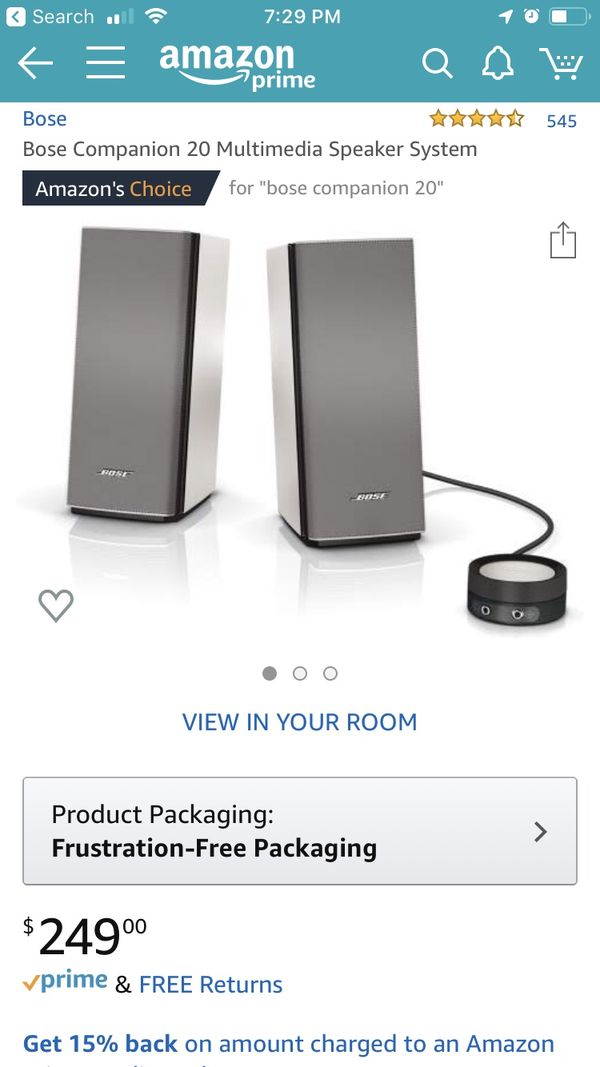Open the shopping cart
The image size is (600, 1067).
(x=561, y=63)
